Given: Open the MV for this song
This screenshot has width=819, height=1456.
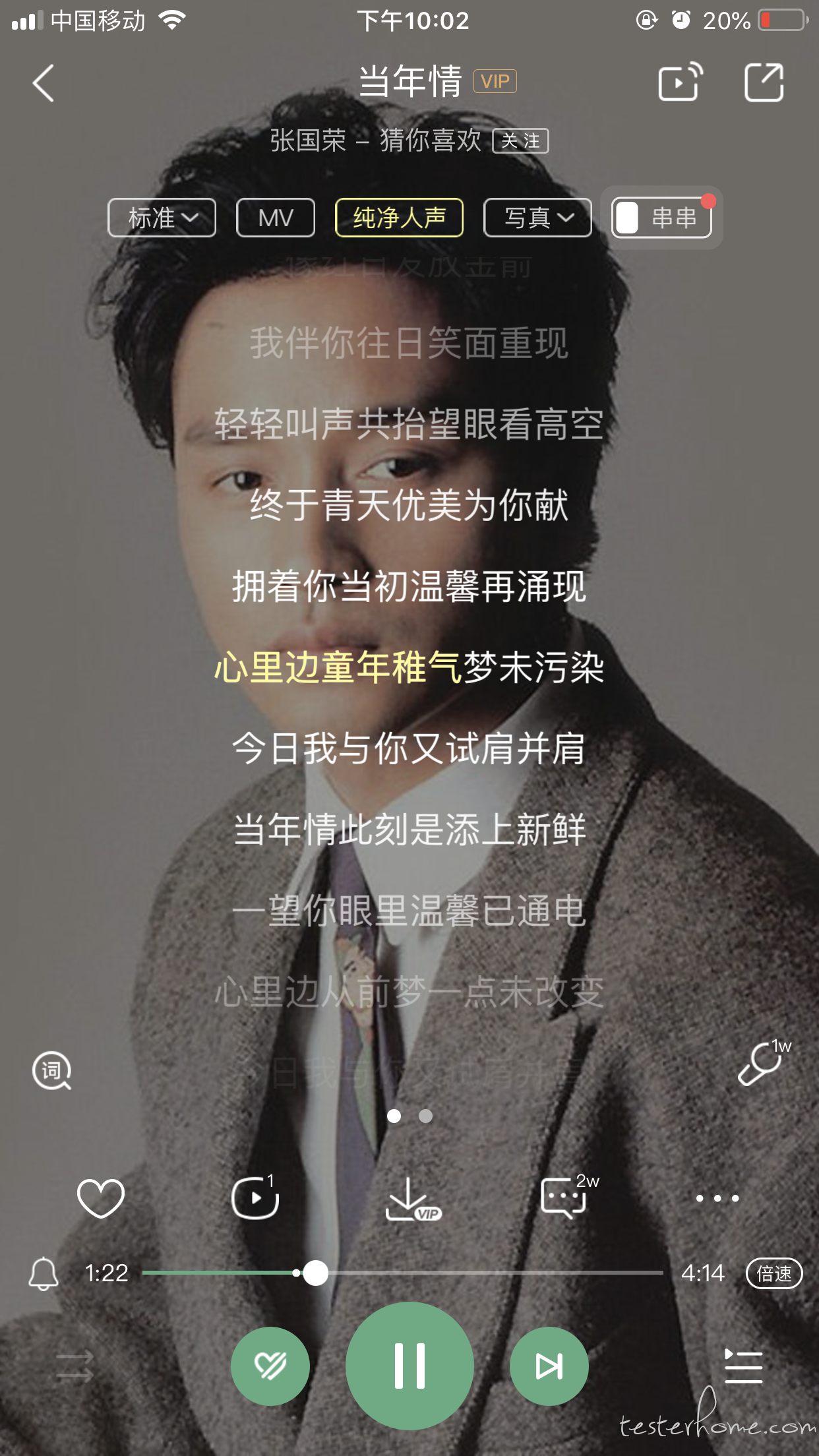Looking at the screenshot, I should 276,218.
